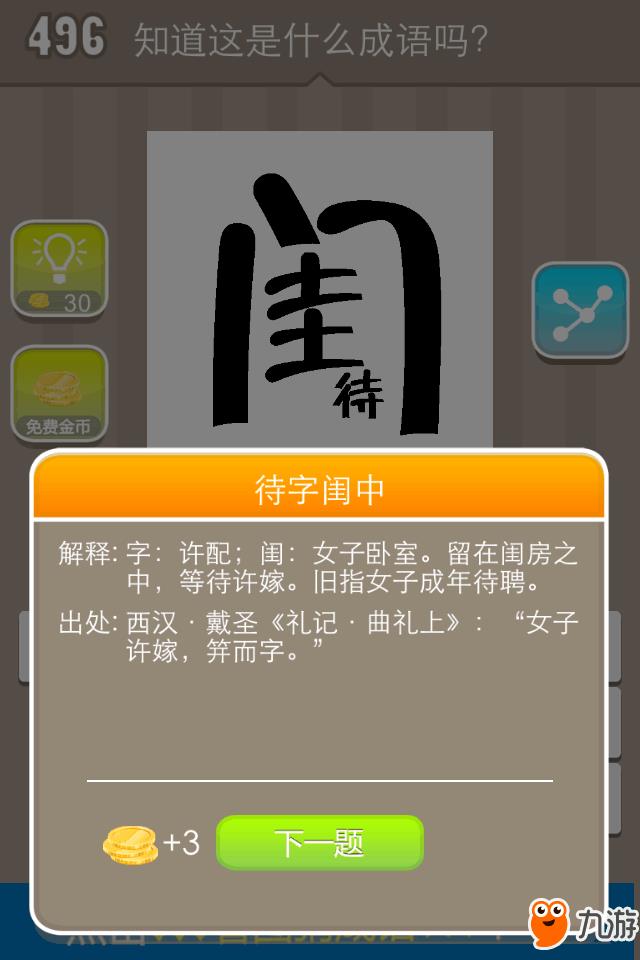Share this puzzle with the share icon
This screenshot has width=640, height=960.
(579, 311)
